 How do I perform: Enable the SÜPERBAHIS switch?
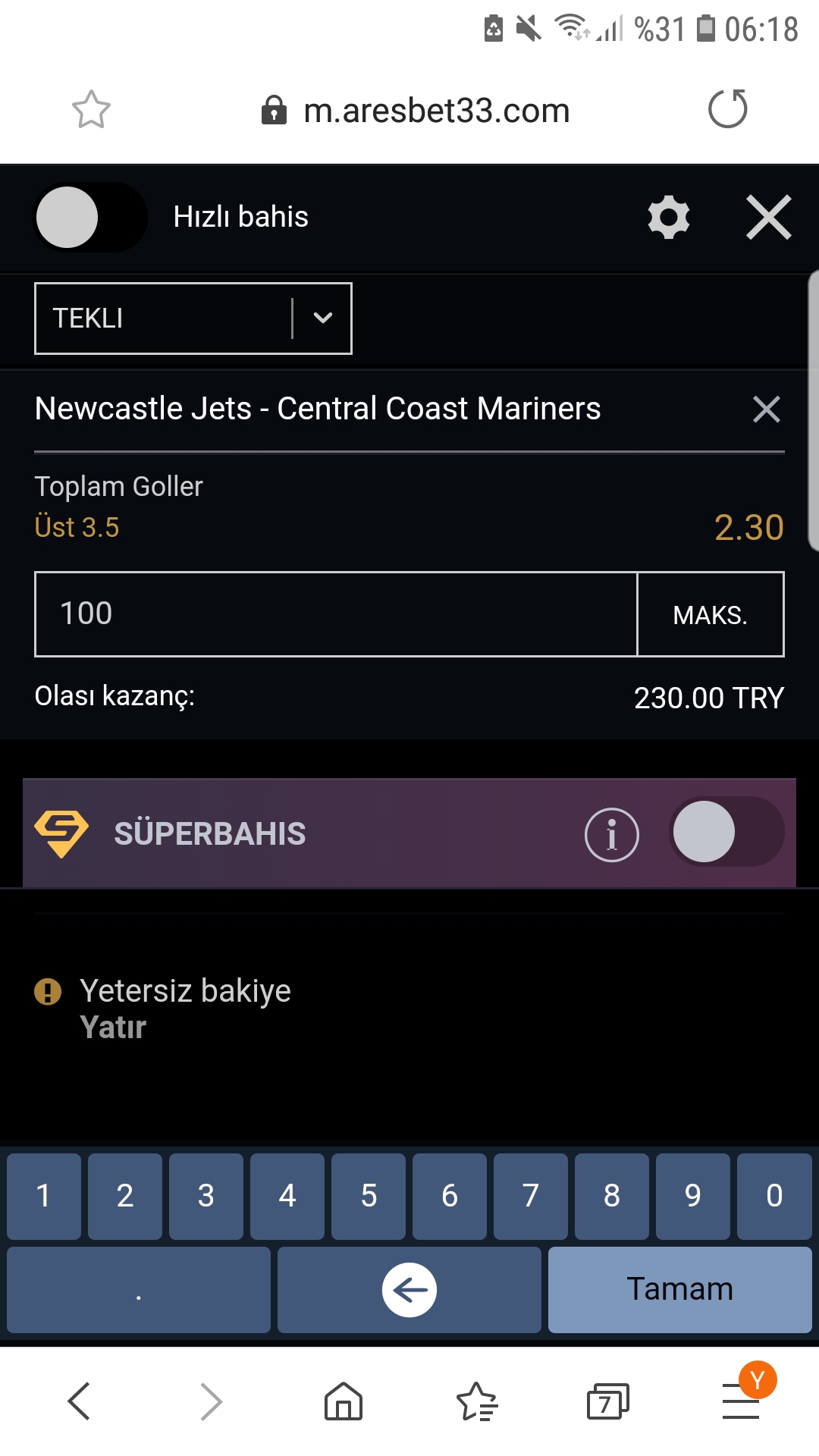pyautogui.click(x=726, y=832)
